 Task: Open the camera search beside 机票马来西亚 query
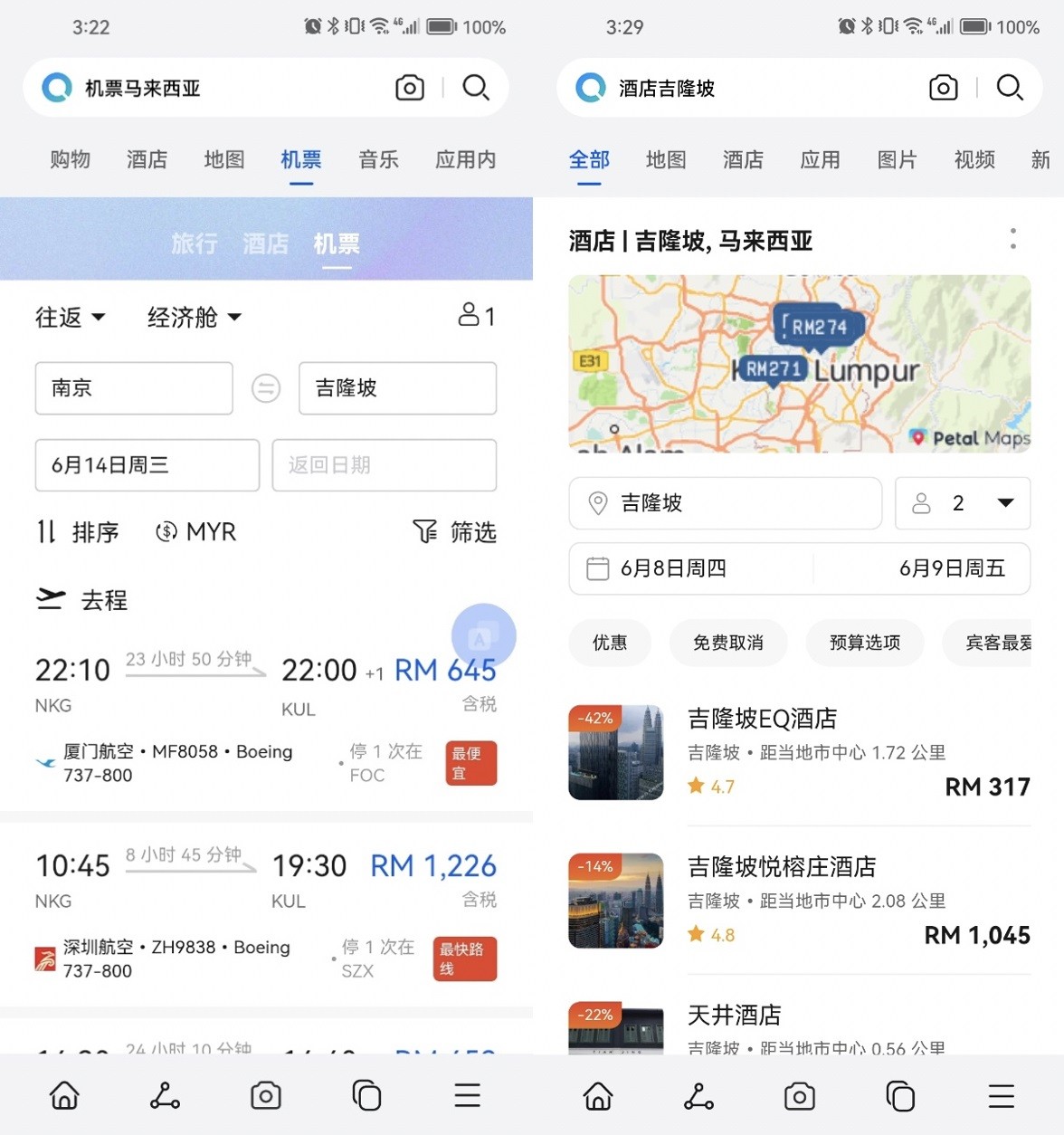409,88
